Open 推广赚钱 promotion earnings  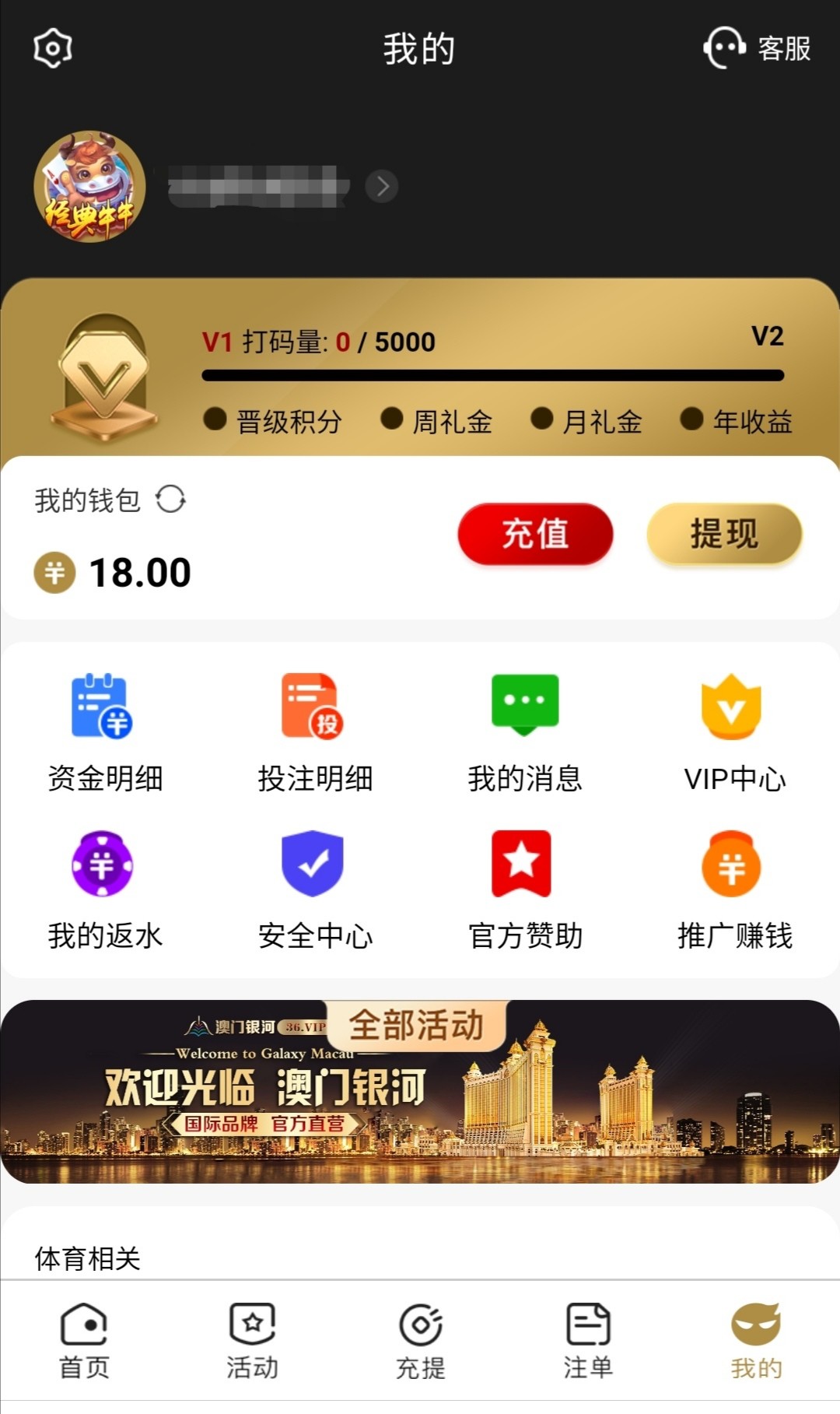734,889
